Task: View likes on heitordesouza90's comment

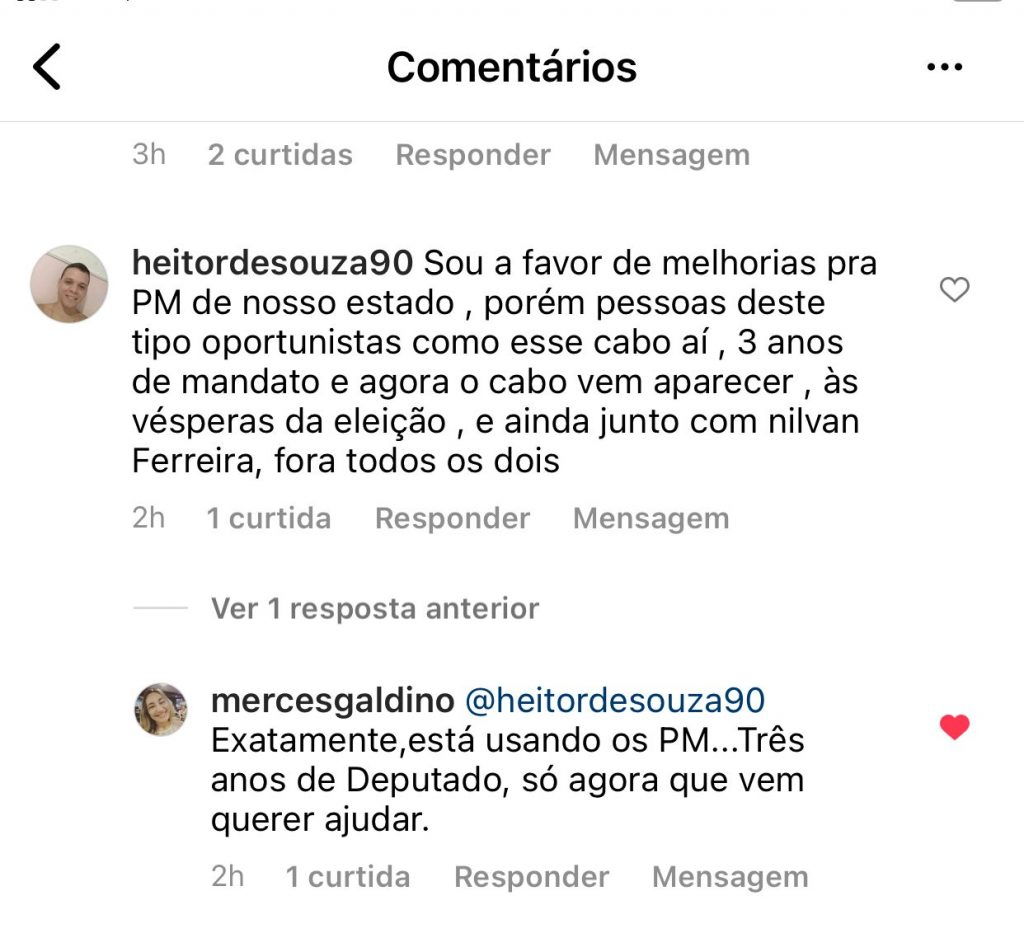Action: pos(268,518)
